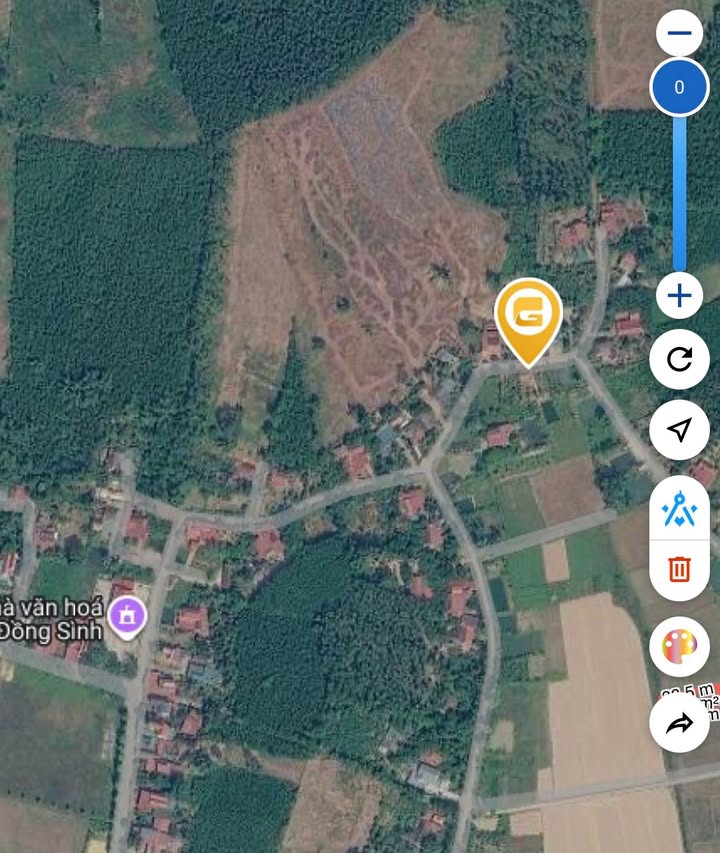Share this map location

tap(679, 723)
